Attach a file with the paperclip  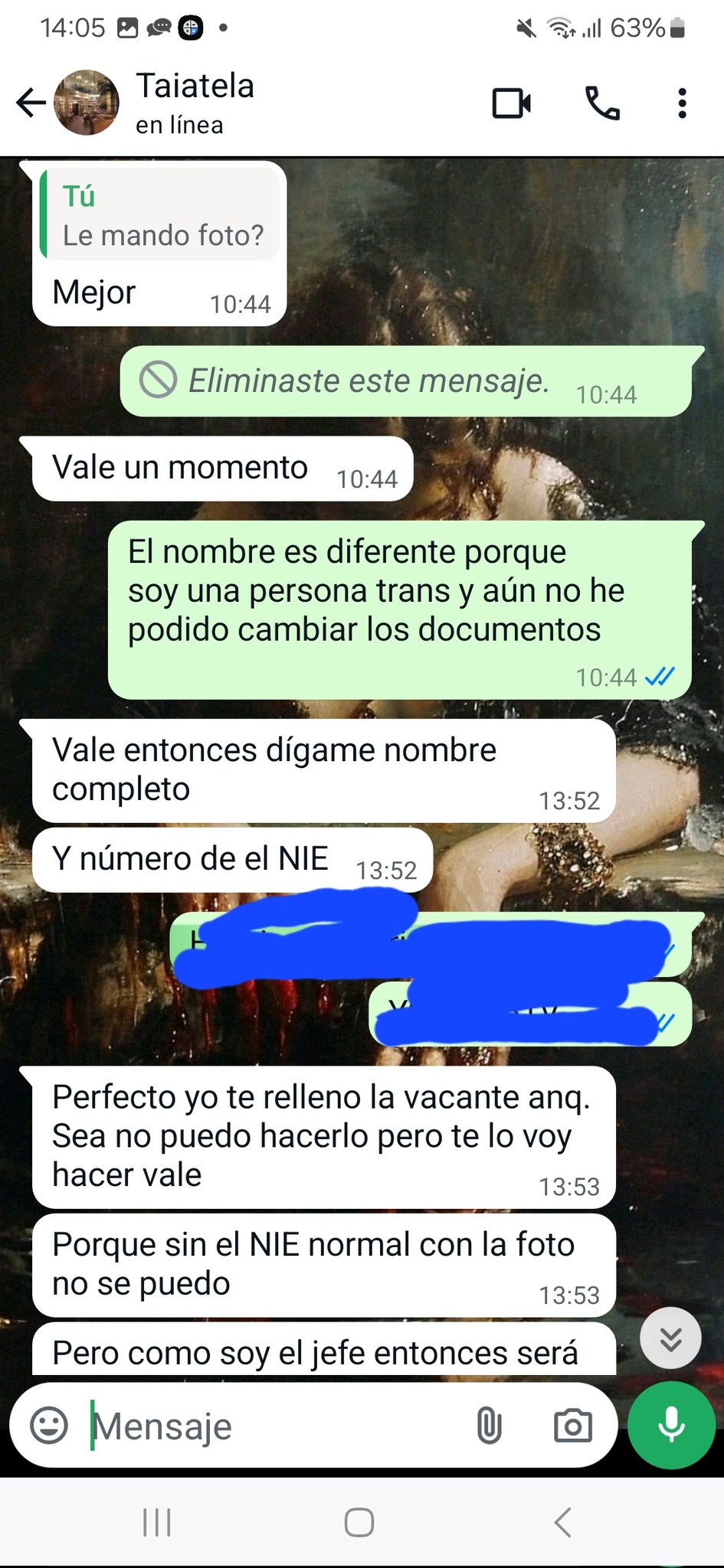point(489,1426)
